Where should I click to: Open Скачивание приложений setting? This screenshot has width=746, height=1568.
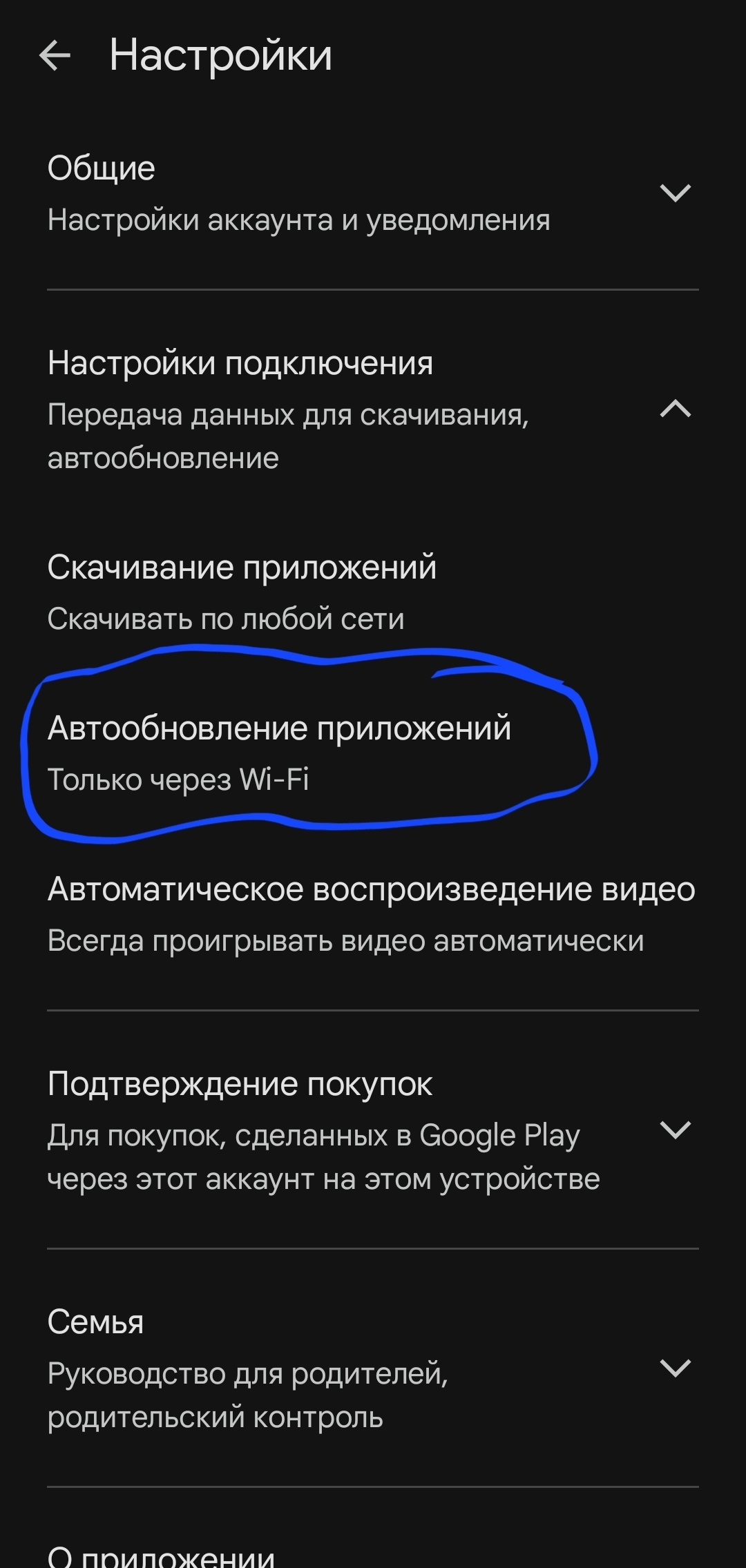242,592
